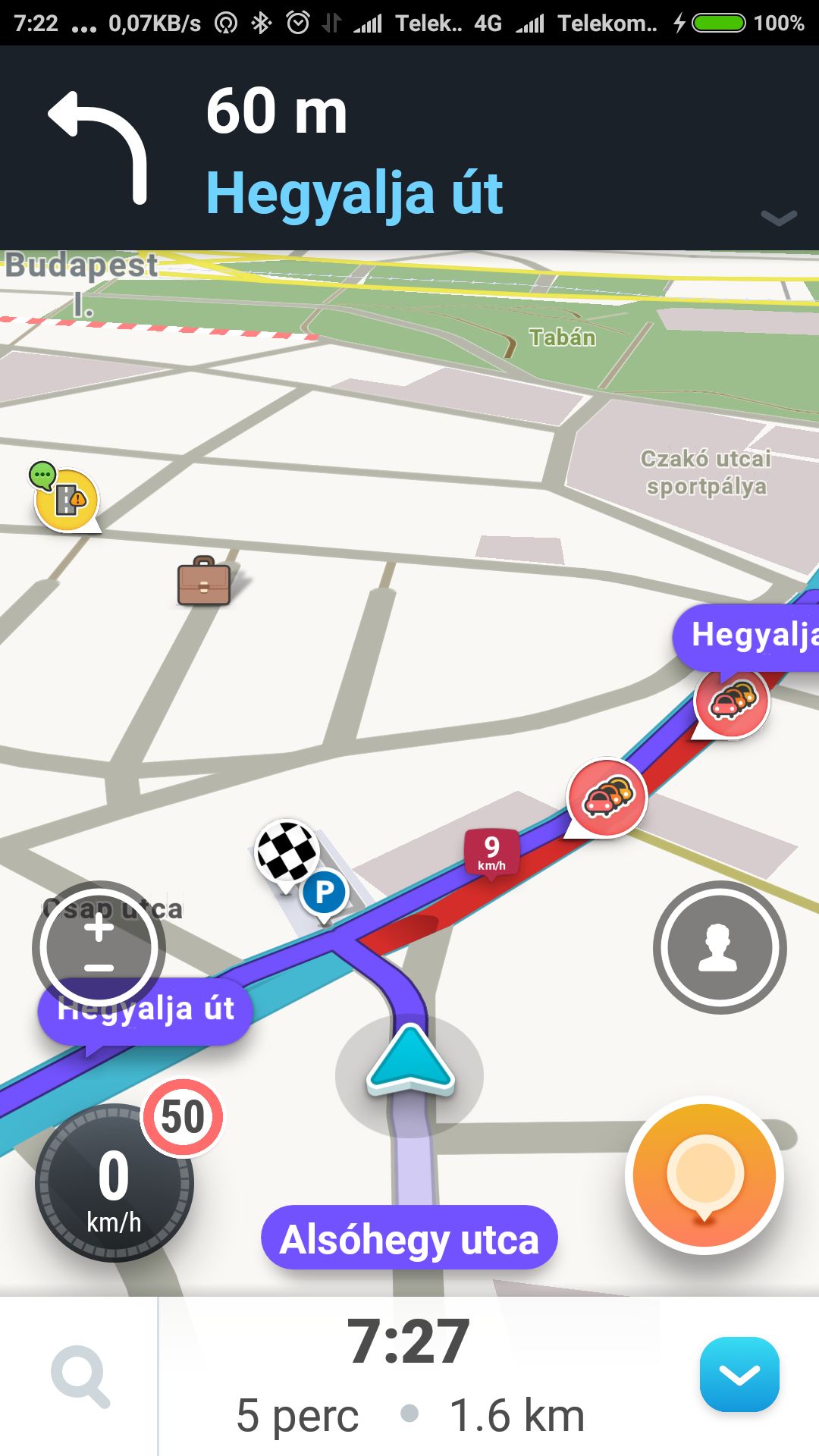Open the carpool profile circle button
The width and height of the screenshot is (819, 1456).
[719, 947]
